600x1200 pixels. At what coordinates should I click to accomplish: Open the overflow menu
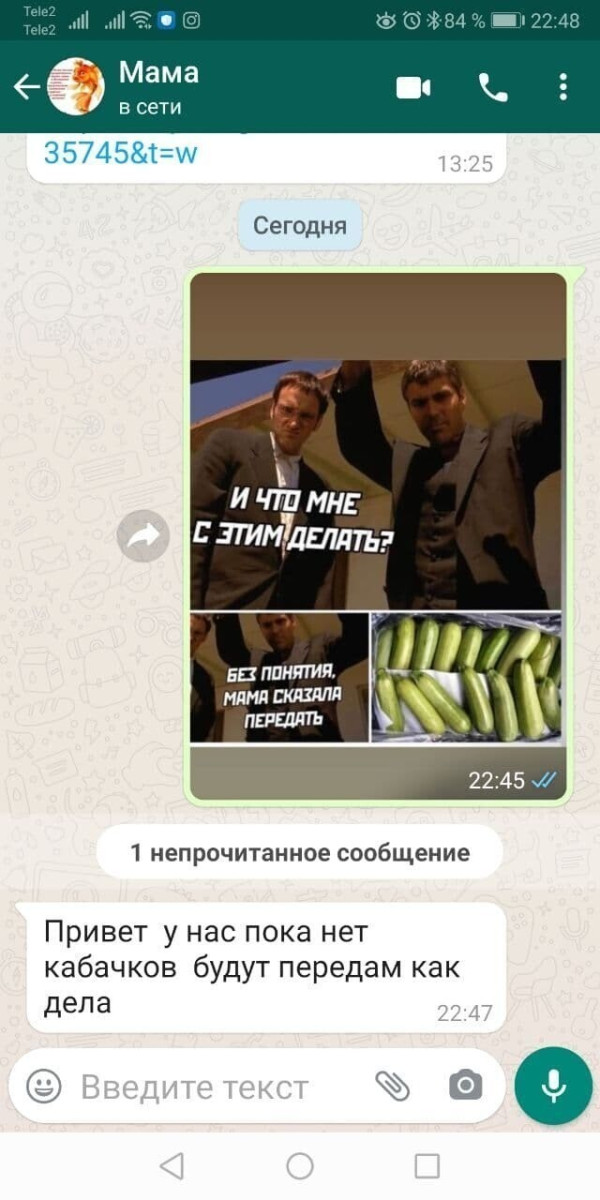(563, 88)
